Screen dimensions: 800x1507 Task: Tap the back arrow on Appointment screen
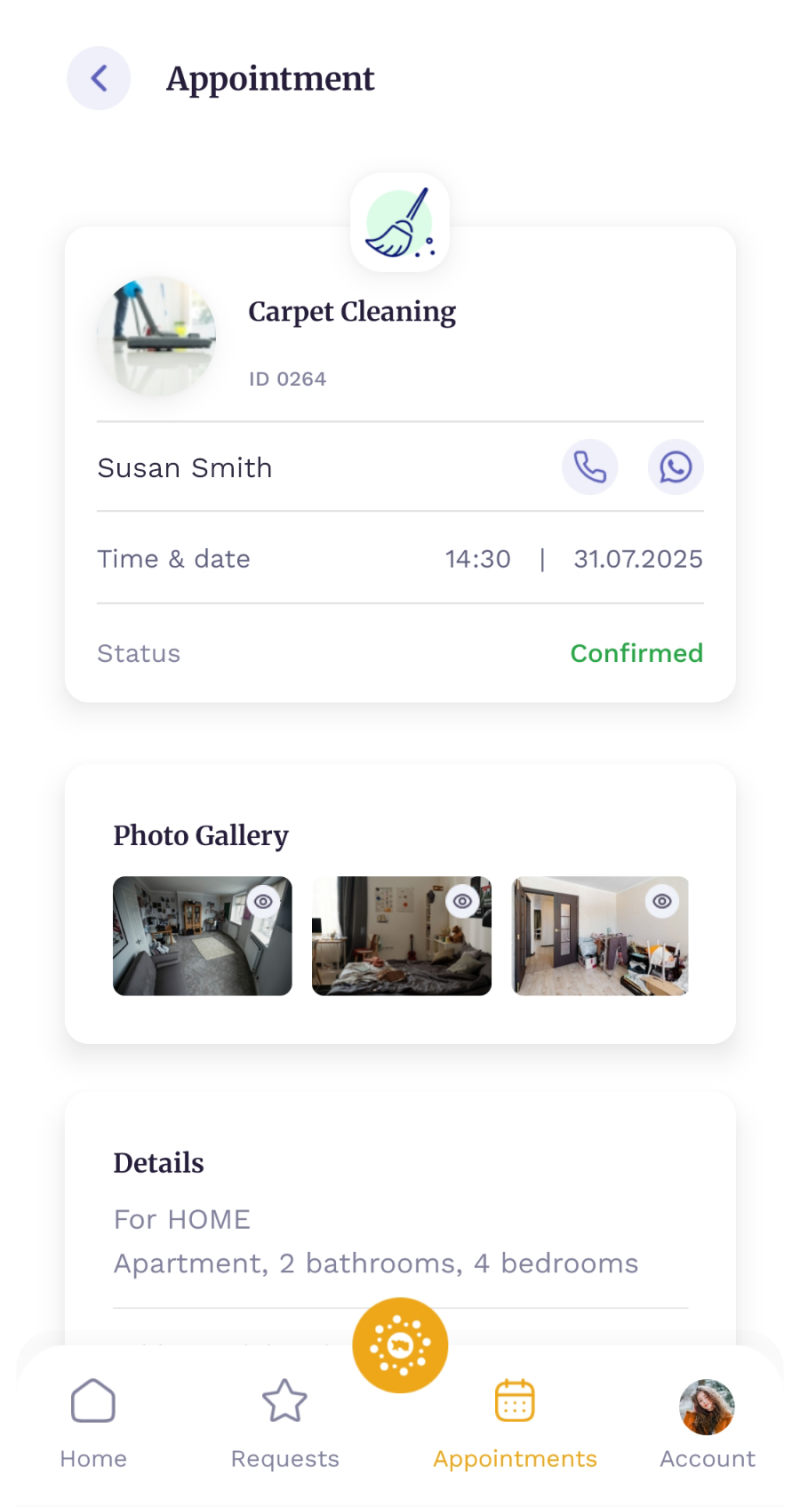pyautogui.click(x=98, y=78)
